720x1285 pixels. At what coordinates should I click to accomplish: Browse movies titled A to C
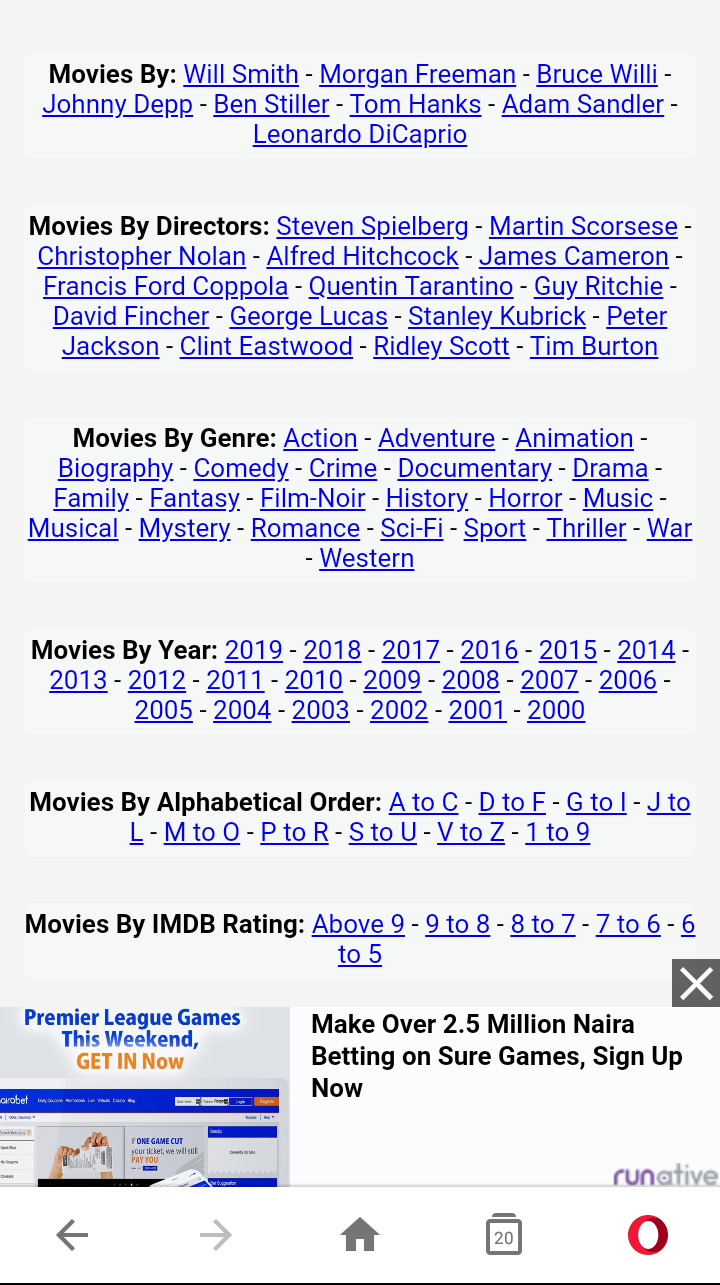point(423,803)
